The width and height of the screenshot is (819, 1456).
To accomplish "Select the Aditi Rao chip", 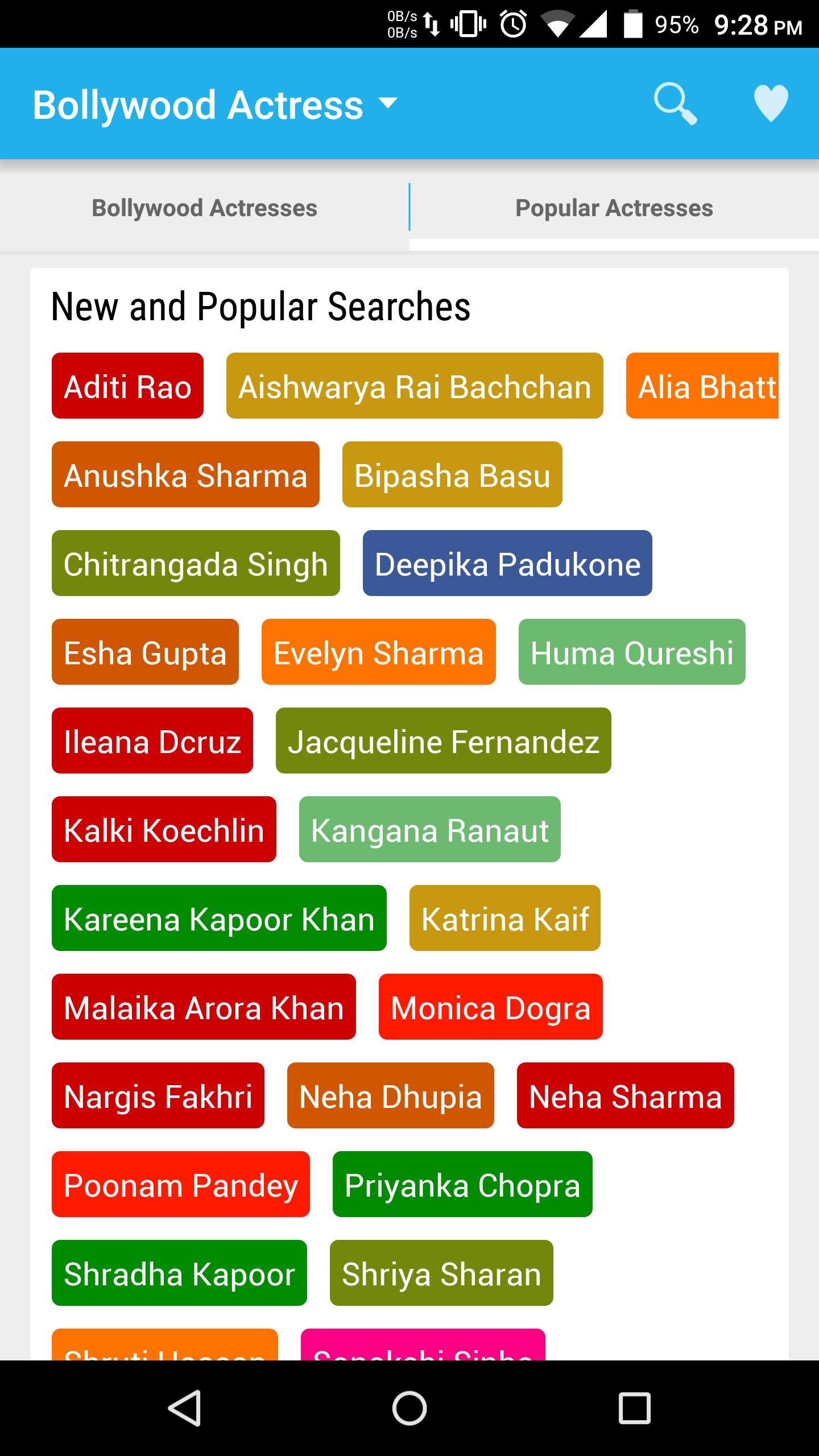I will [127, 386].
